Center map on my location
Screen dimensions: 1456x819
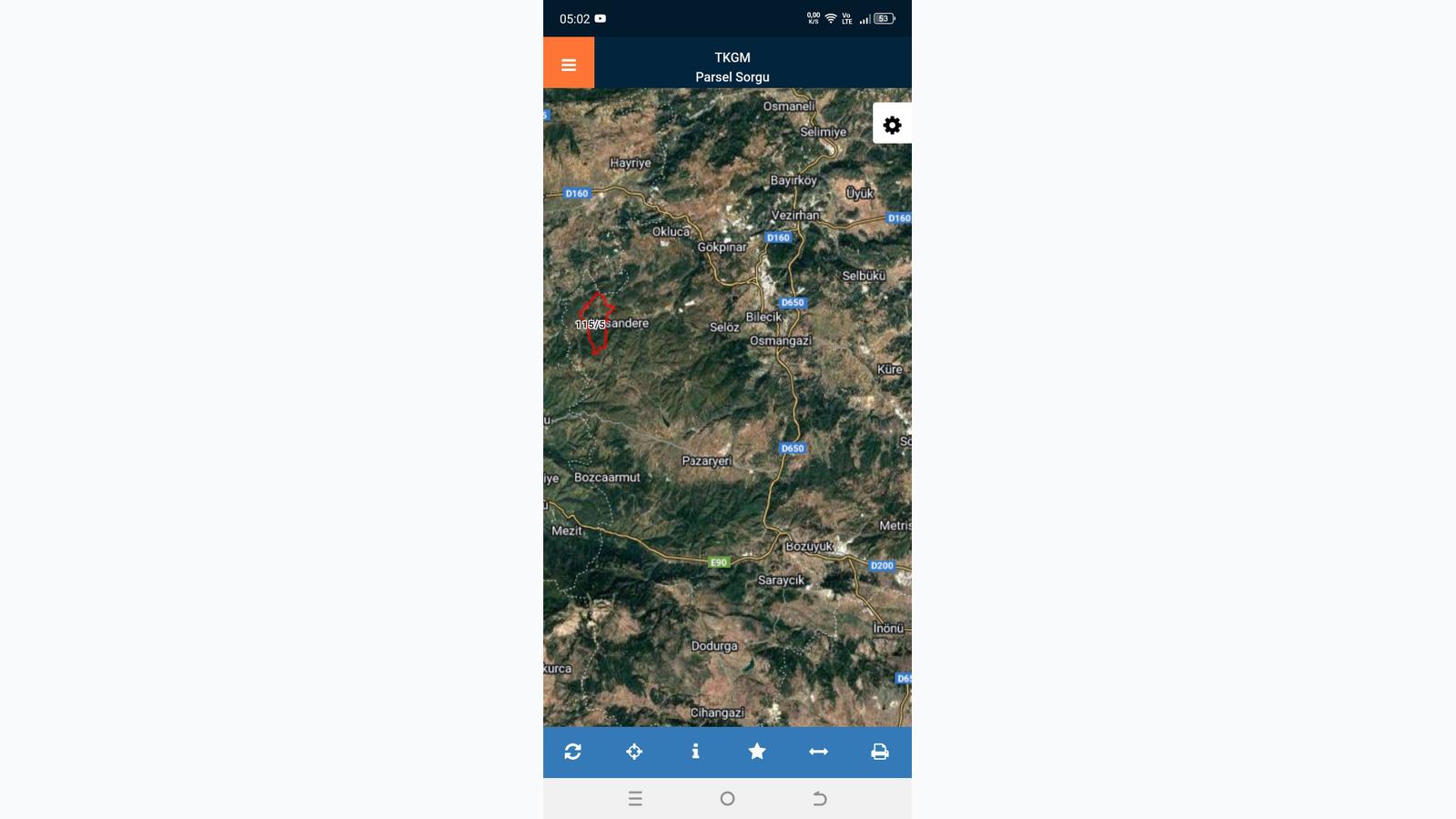pyautogui.click(x=634, y=752)
